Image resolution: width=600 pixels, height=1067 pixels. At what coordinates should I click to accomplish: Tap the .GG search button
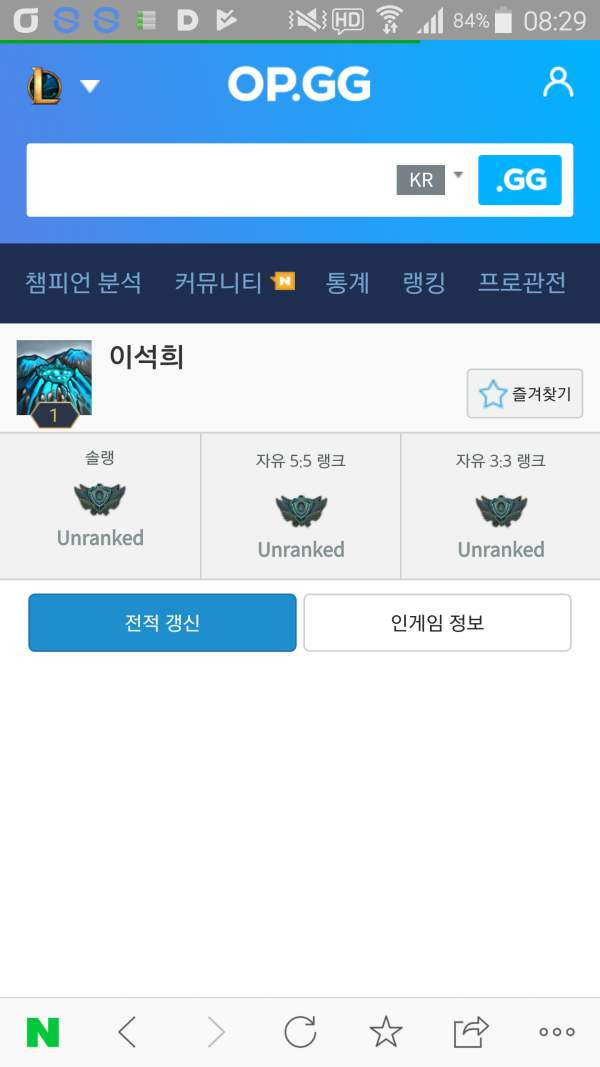(x=520, y=180)
